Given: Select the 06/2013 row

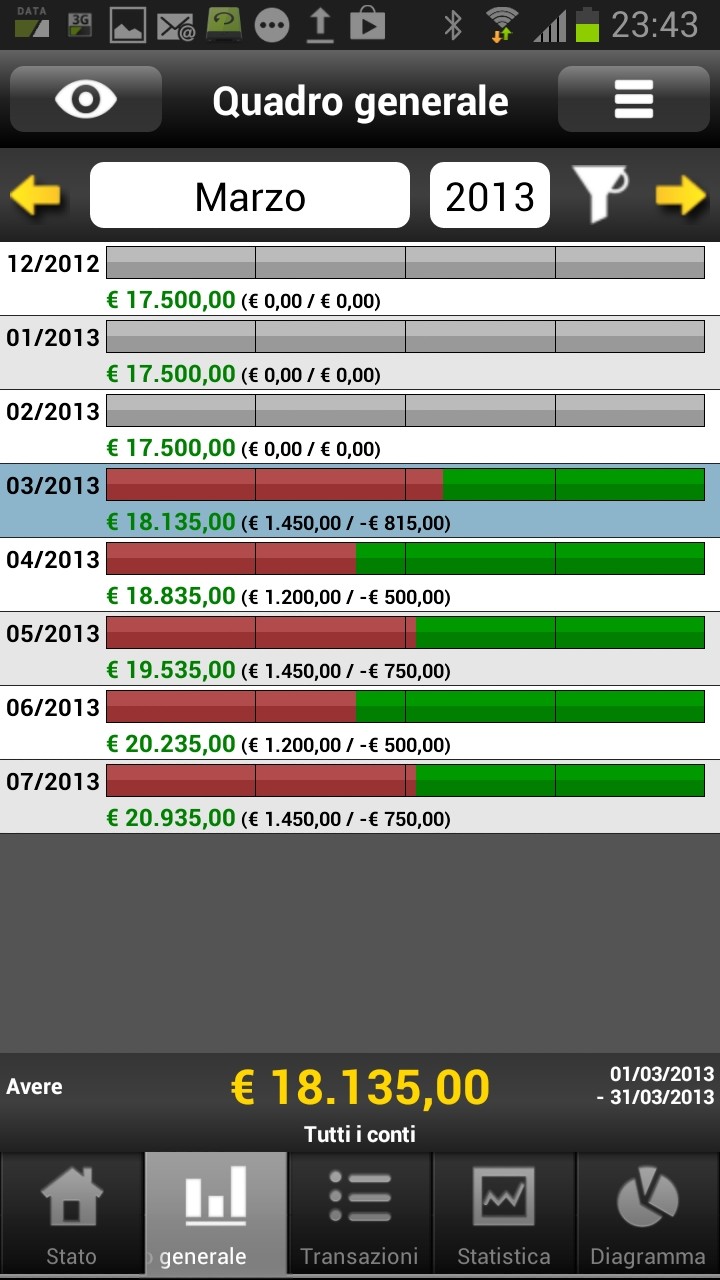Looking at the screenshot, I should point(360,723).
